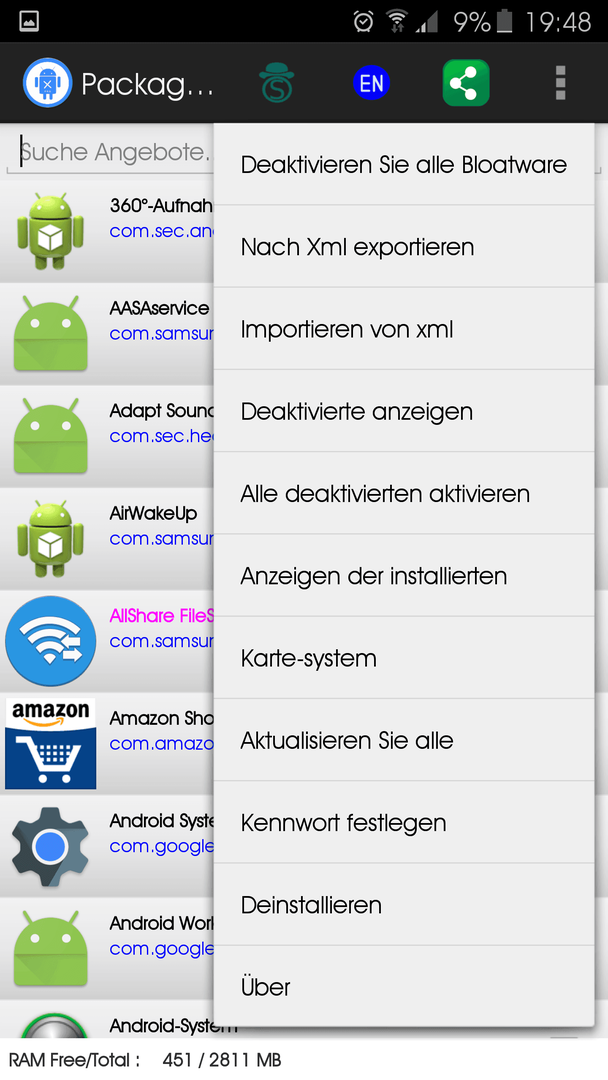Select Kennwort festlegen

click(x=404, y=822)
